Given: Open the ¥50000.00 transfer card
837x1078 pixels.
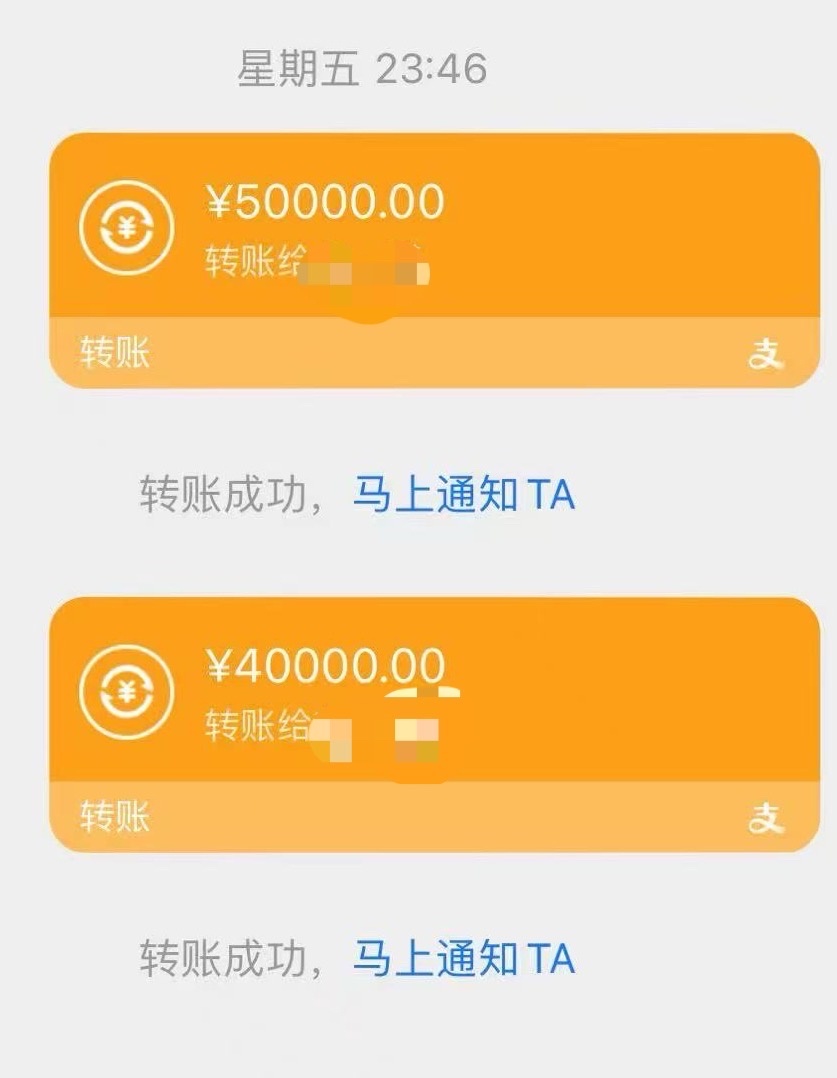Looking at the screenshot, I should (434, 258).
